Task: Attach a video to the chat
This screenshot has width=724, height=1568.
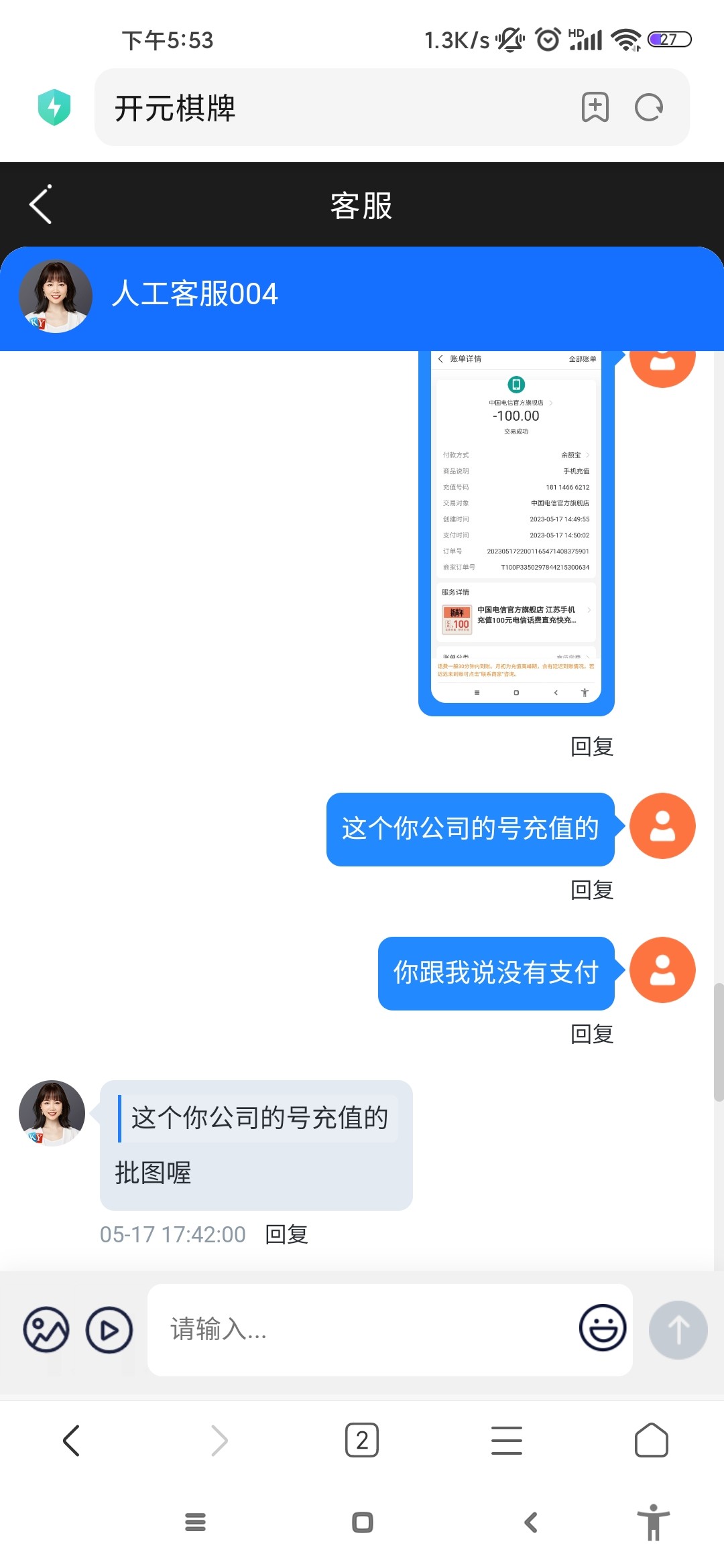Action: click(109, 1329)
